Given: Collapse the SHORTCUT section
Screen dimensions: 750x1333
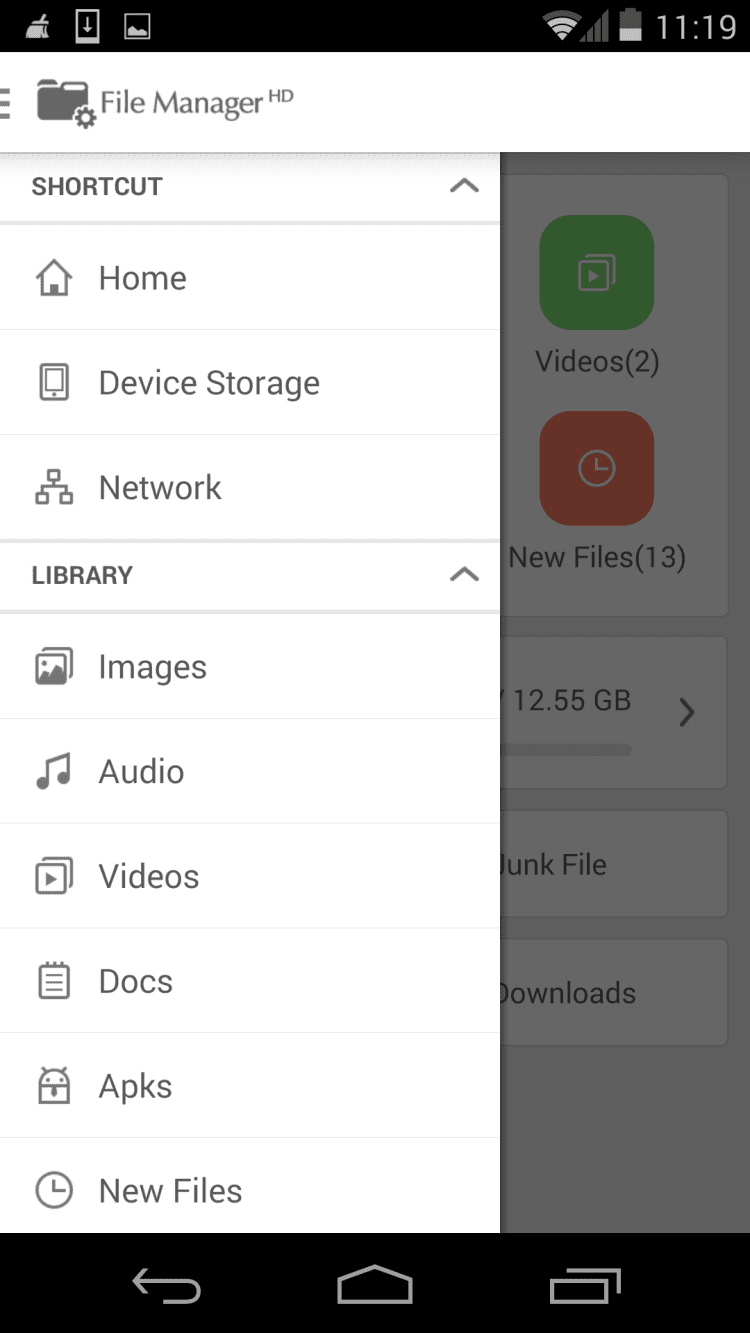Looking at the screenshot, I should point(464,187).
